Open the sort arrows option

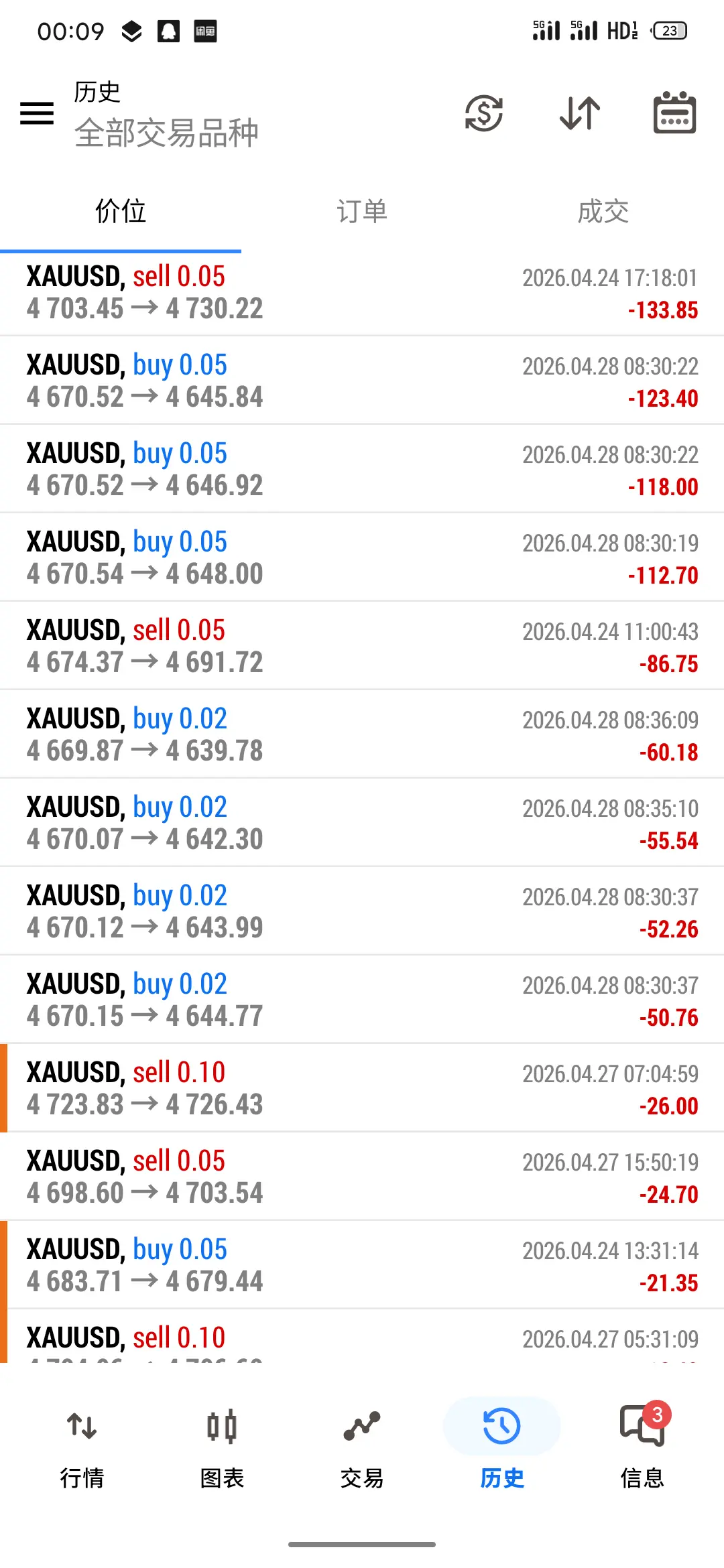tap(580, 113)
